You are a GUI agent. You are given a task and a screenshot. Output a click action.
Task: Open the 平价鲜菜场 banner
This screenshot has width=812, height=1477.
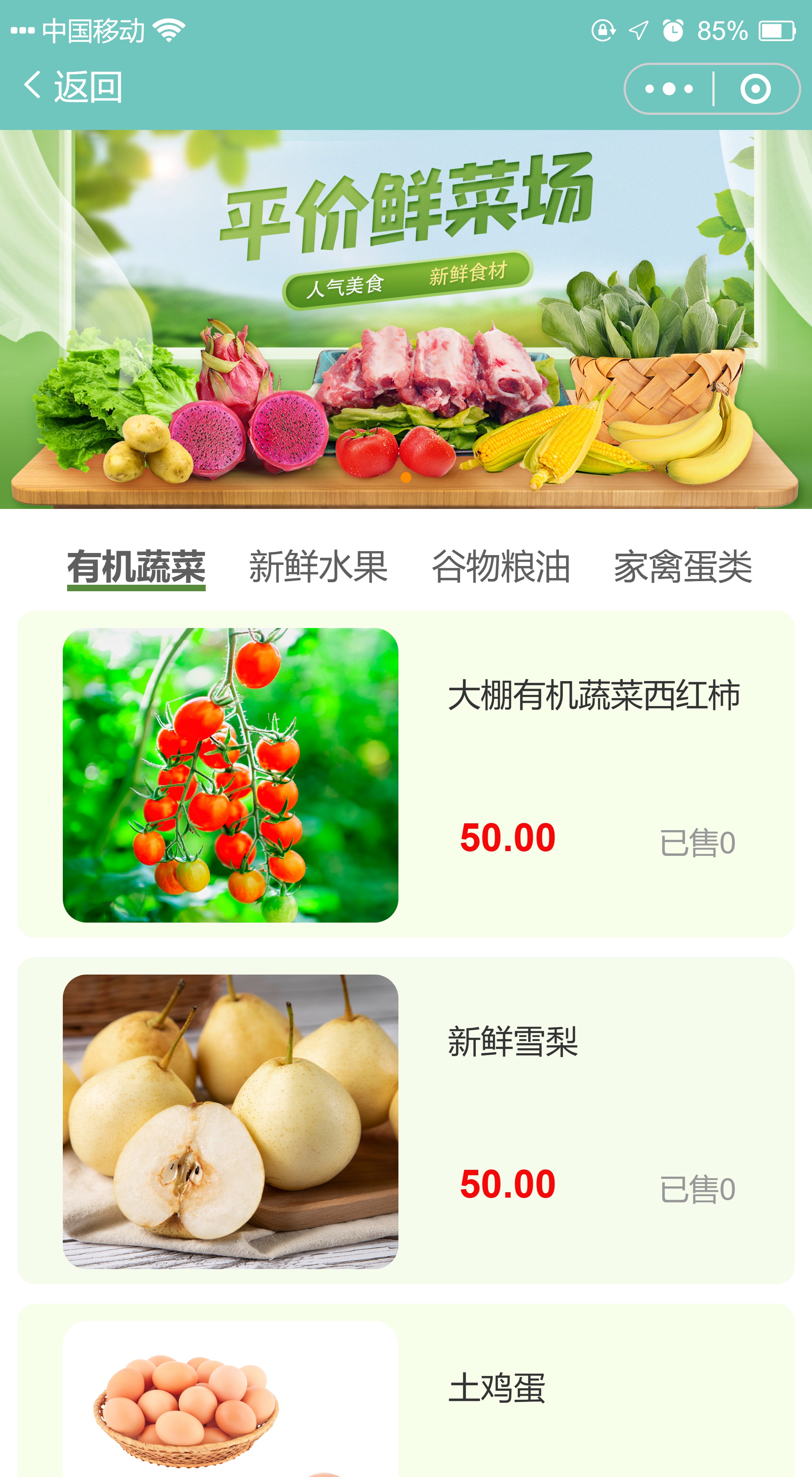tap(406, 319)
